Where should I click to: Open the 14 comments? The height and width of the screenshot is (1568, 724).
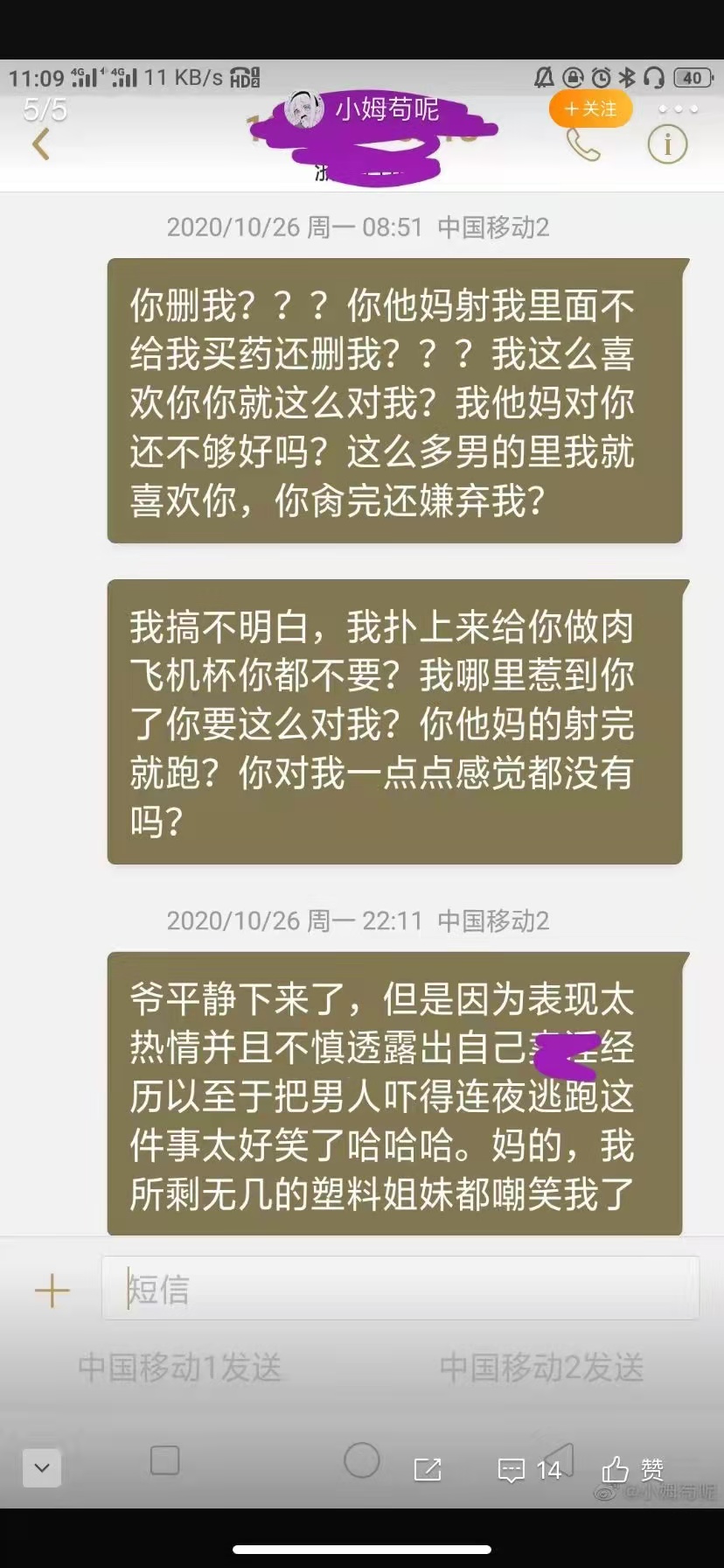(530, 1469)
